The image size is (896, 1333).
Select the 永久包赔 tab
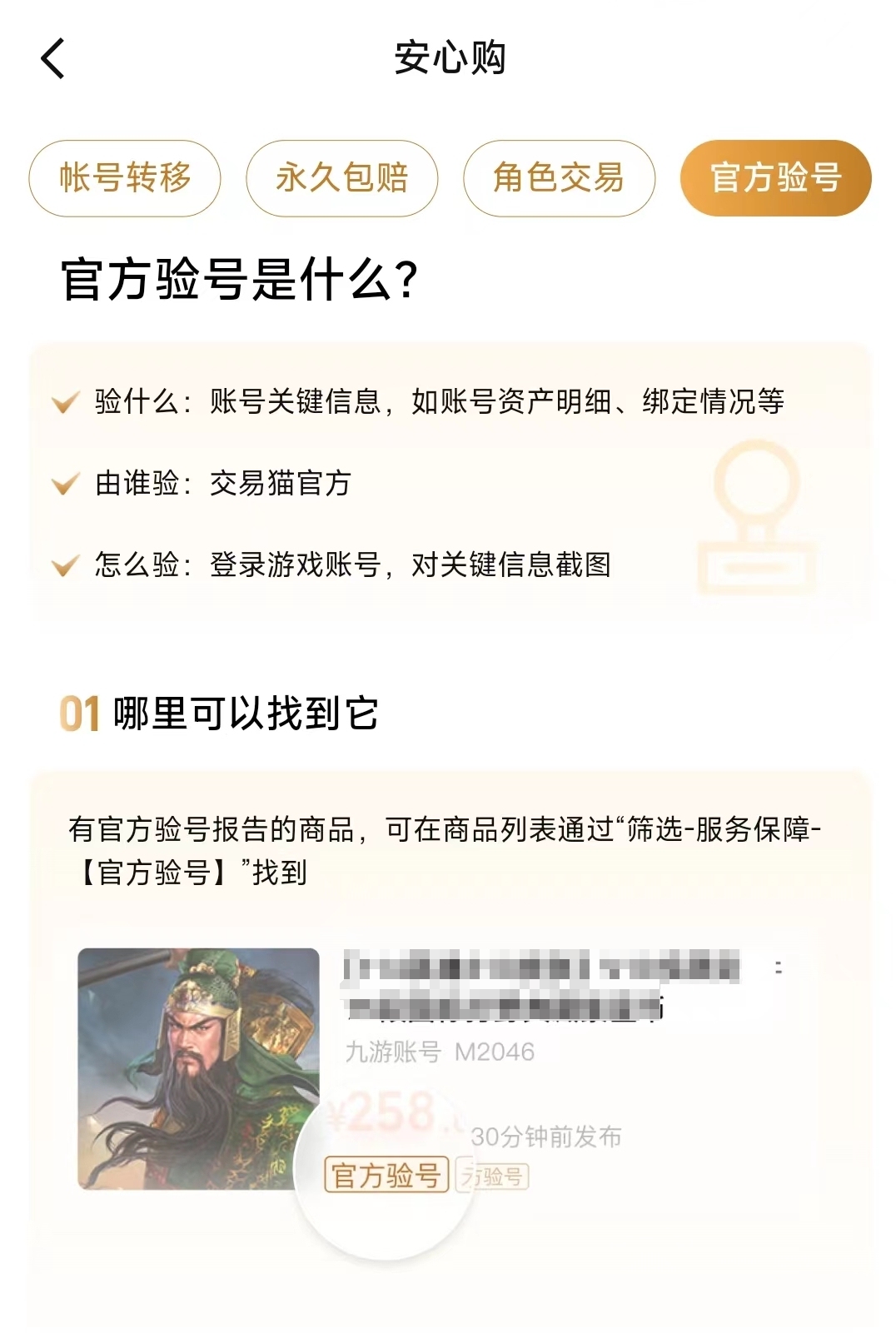pyautogui.click(x=341, y=178)
